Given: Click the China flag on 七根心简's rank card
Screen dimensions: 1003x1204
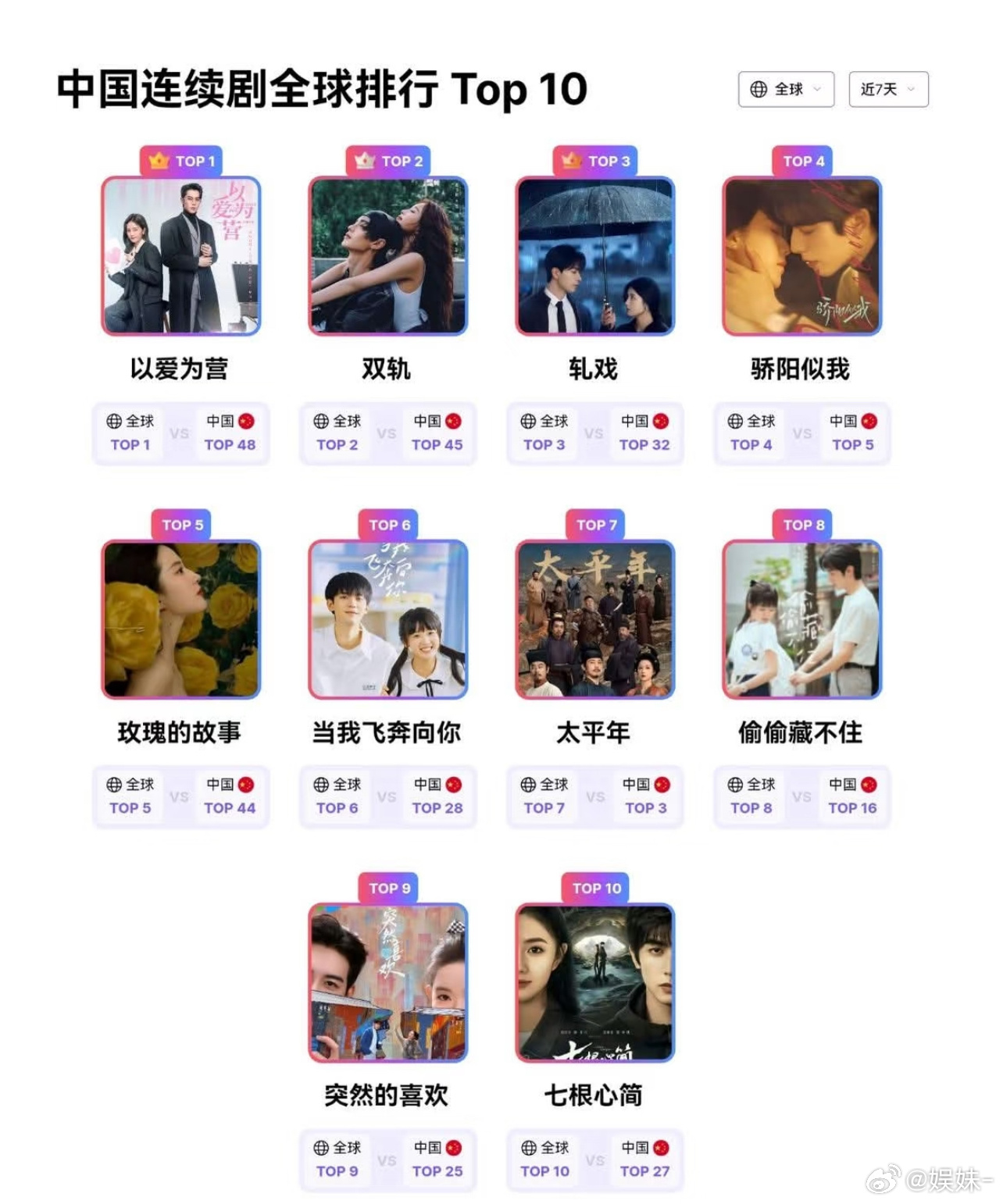Looking at the screenshot, I should tap(659, 1147).
